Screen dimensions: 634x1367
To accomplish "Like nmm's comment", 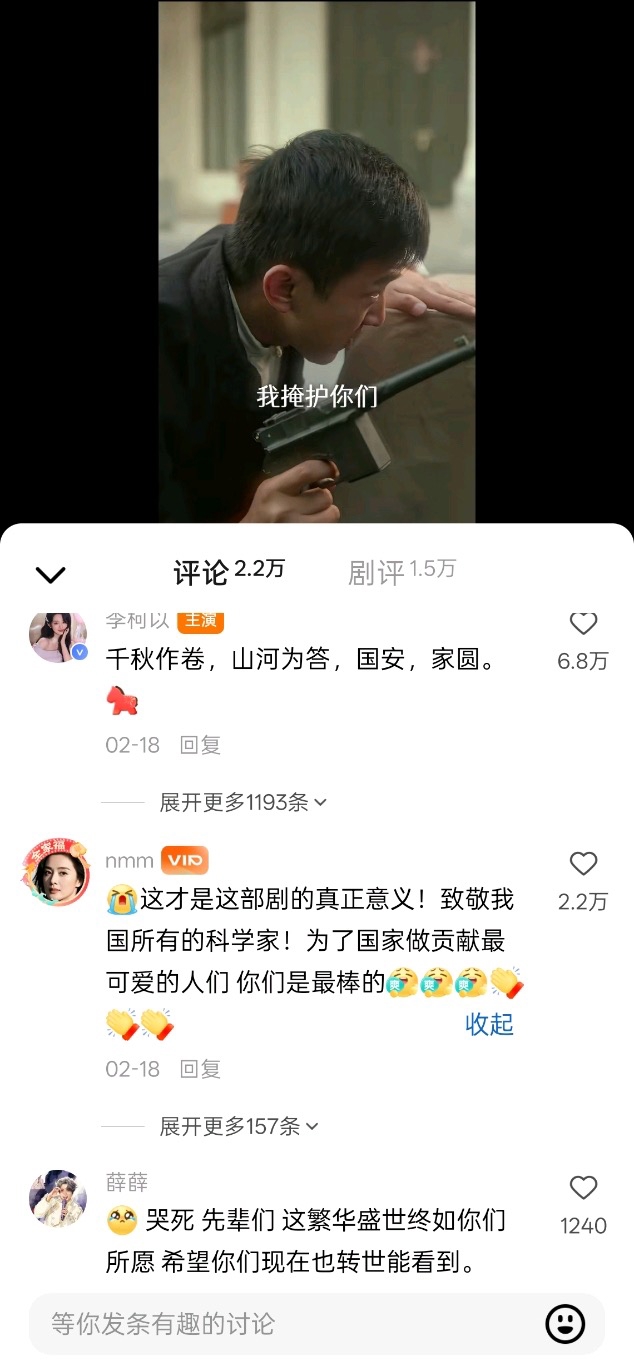I will [x=583, y=864].
